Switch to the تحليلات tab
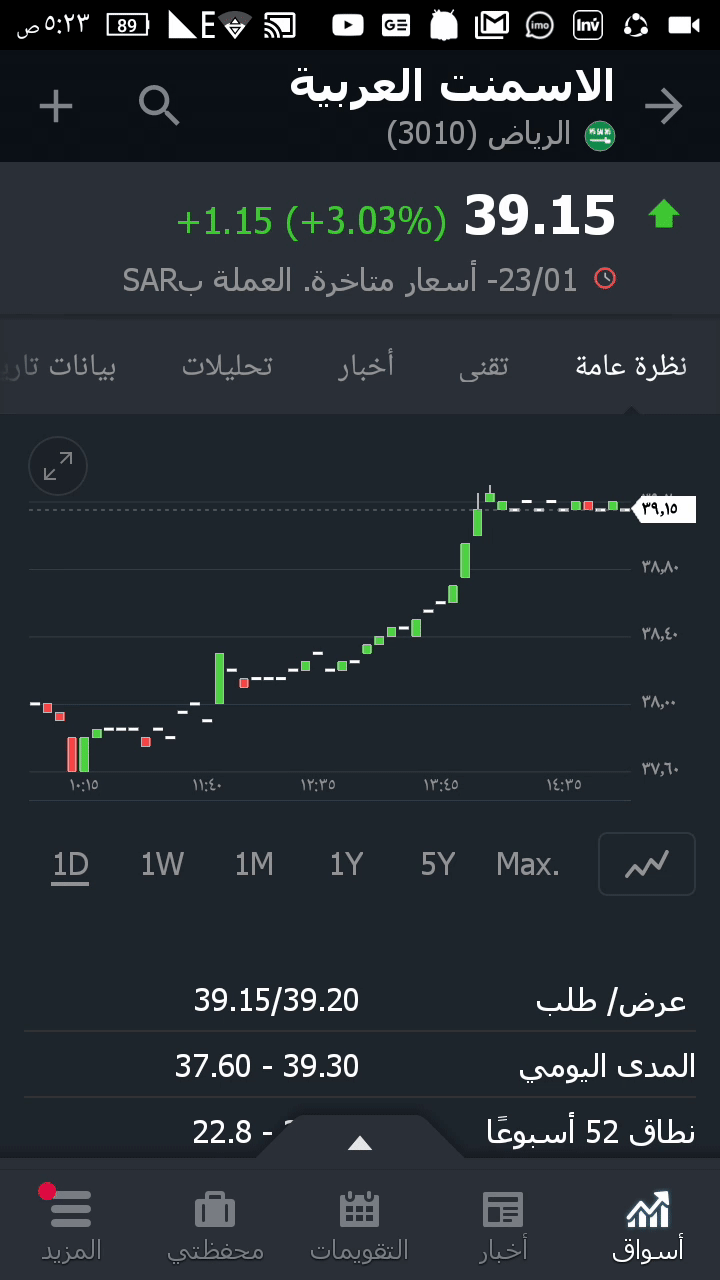This screenshot has width=720, height=1280. (x=227, y=366)
